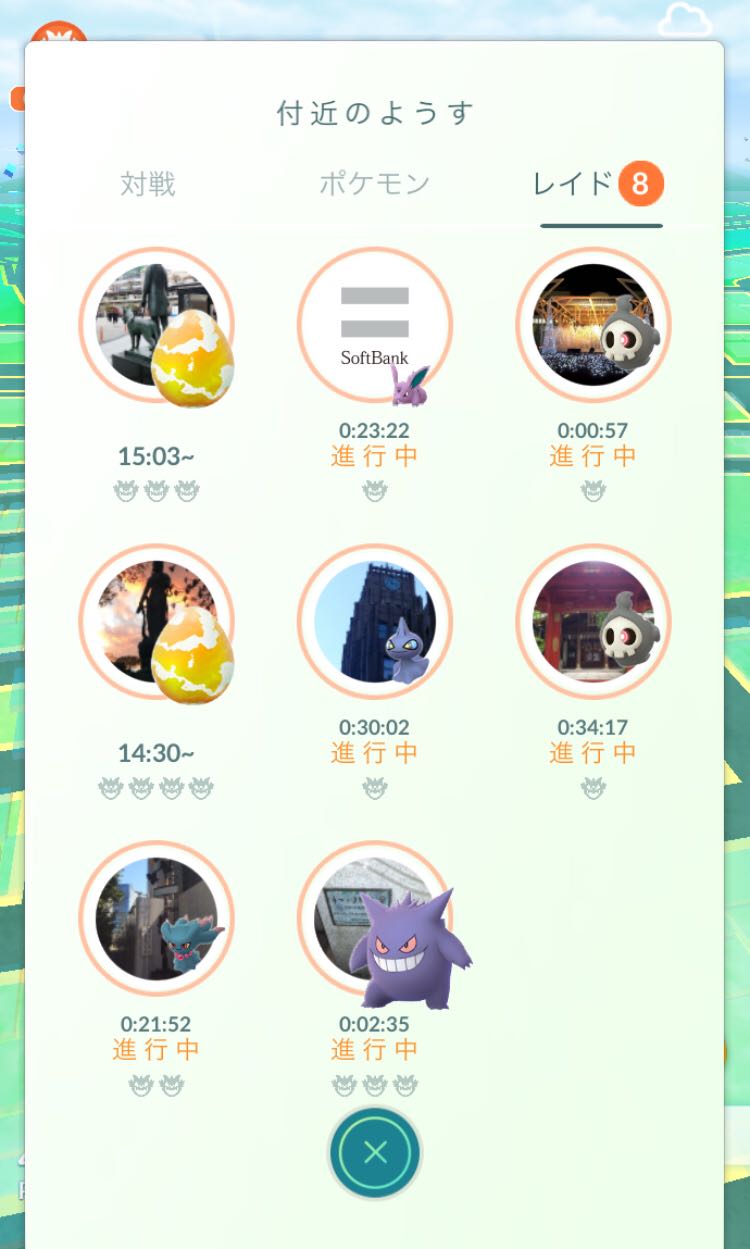Open the Shuppet raid at the clock tower gym
Screen dimensions: 750x1249
[x=375, y=622]
